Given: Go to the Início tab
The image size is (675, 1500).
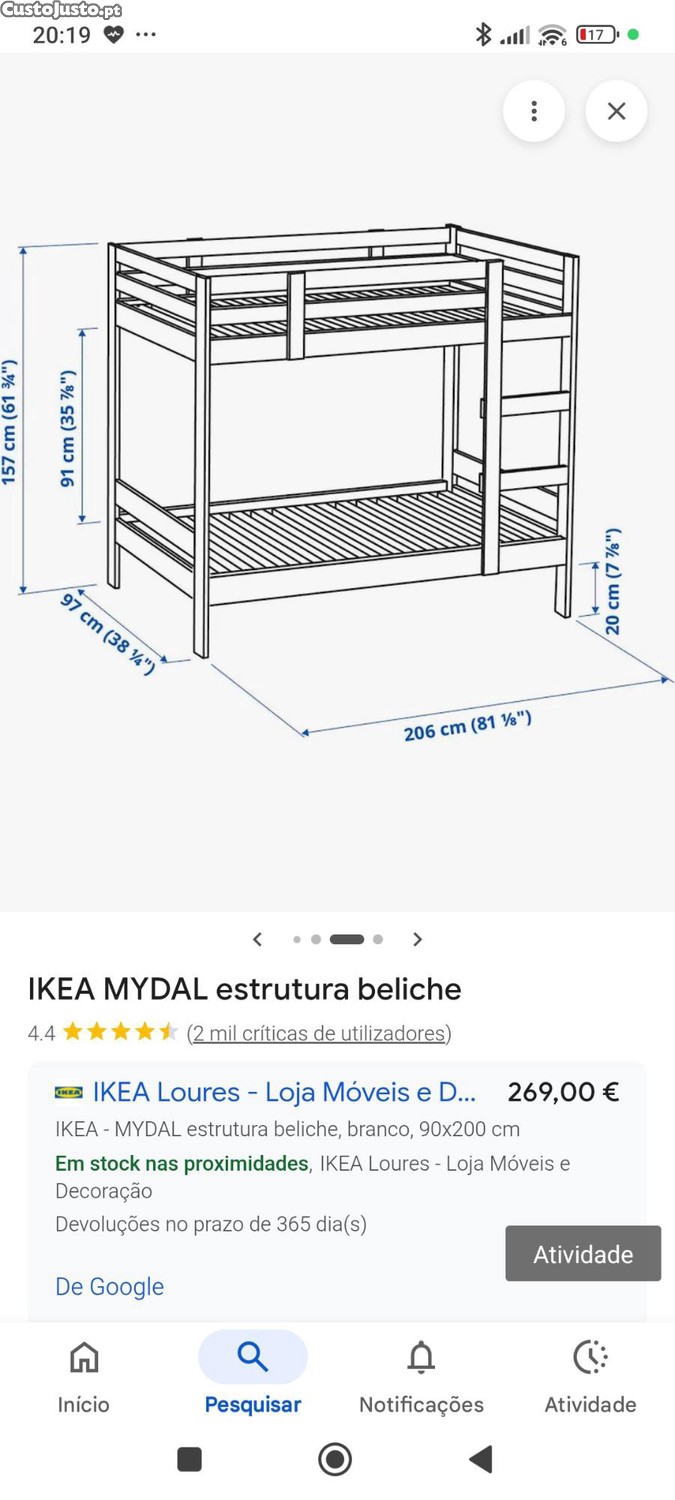Looking at the screenshot, I should pyautogui.click(x=84, y=1377).
